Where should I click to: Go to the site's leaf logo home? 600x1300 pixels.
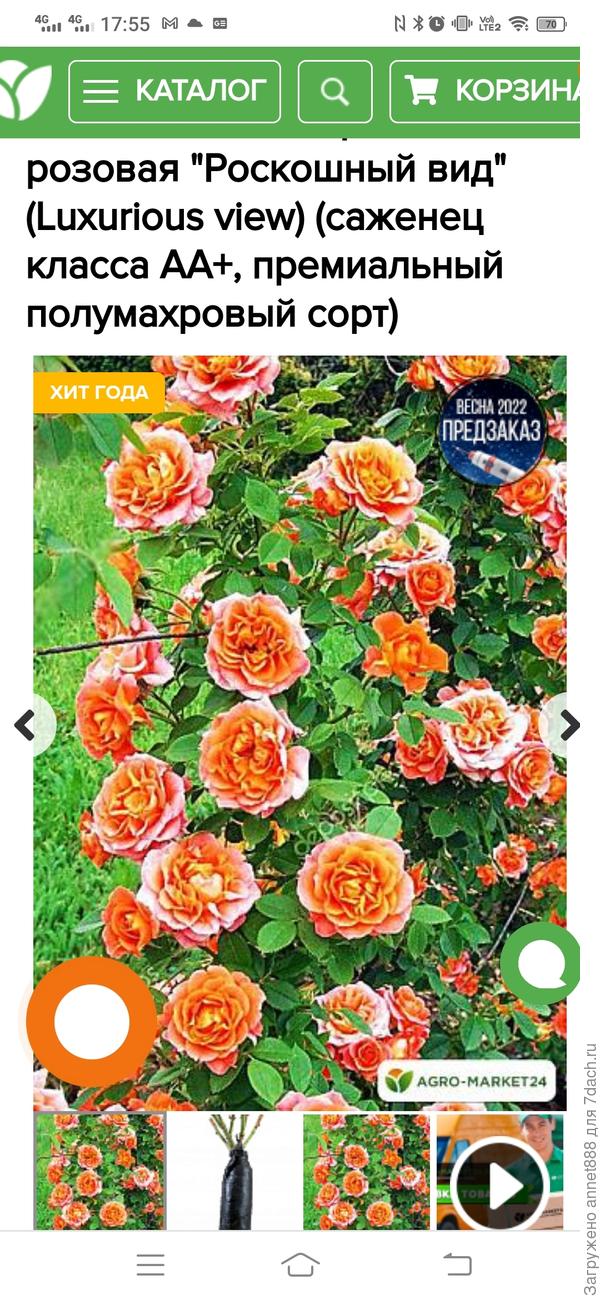tap(25, 91)
